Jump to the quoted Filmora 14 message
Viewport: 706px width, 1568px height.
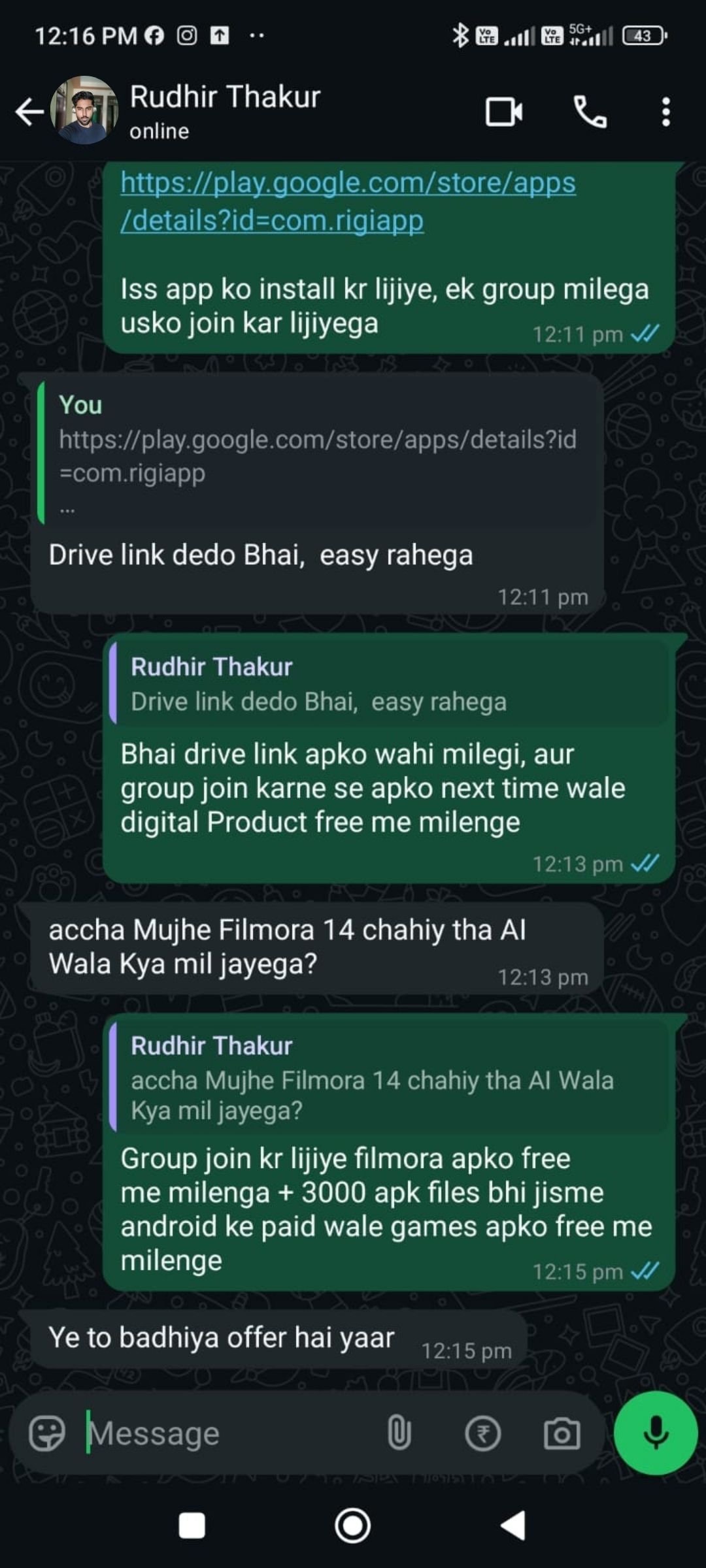pos(390,1078)
